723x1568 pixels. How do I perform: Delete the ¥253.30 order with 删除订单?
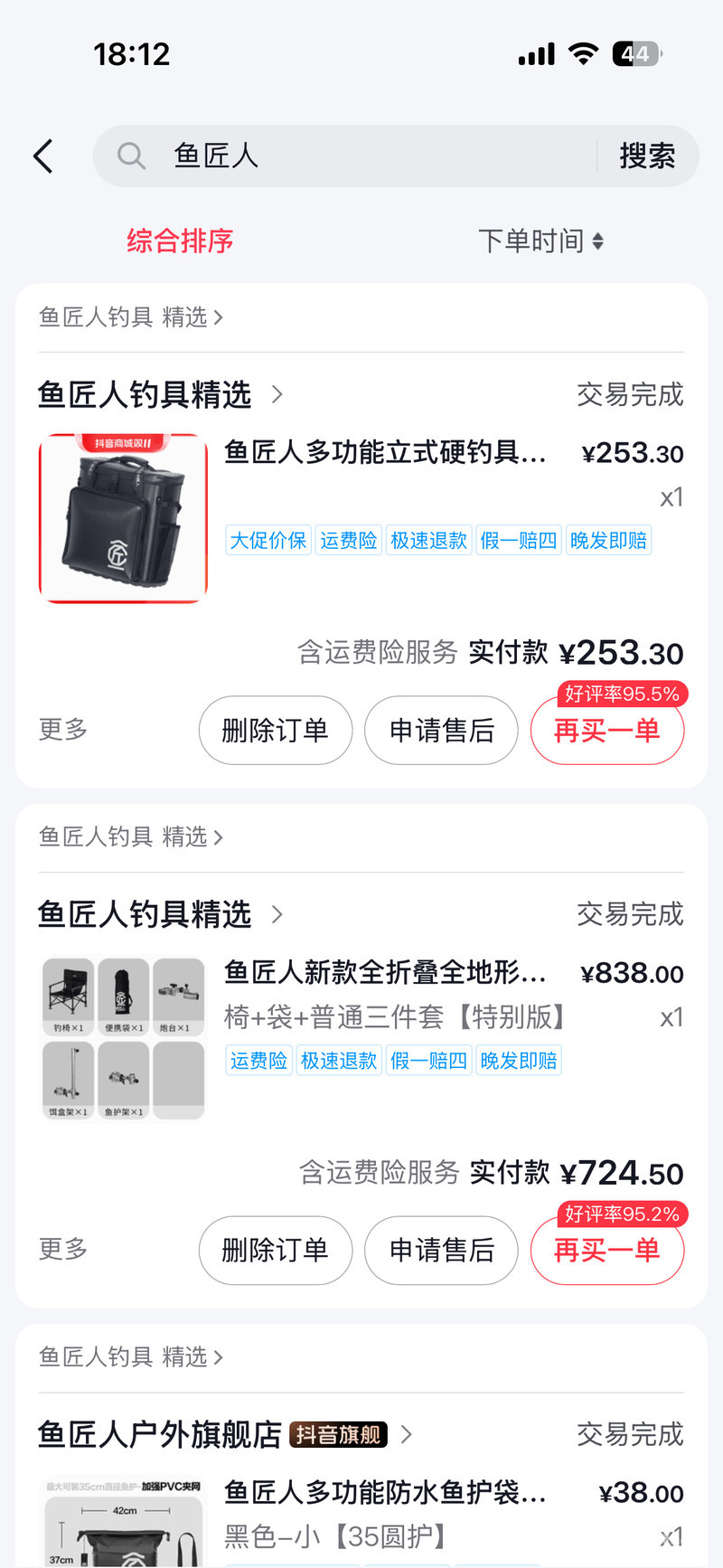(x=275, y=731)
